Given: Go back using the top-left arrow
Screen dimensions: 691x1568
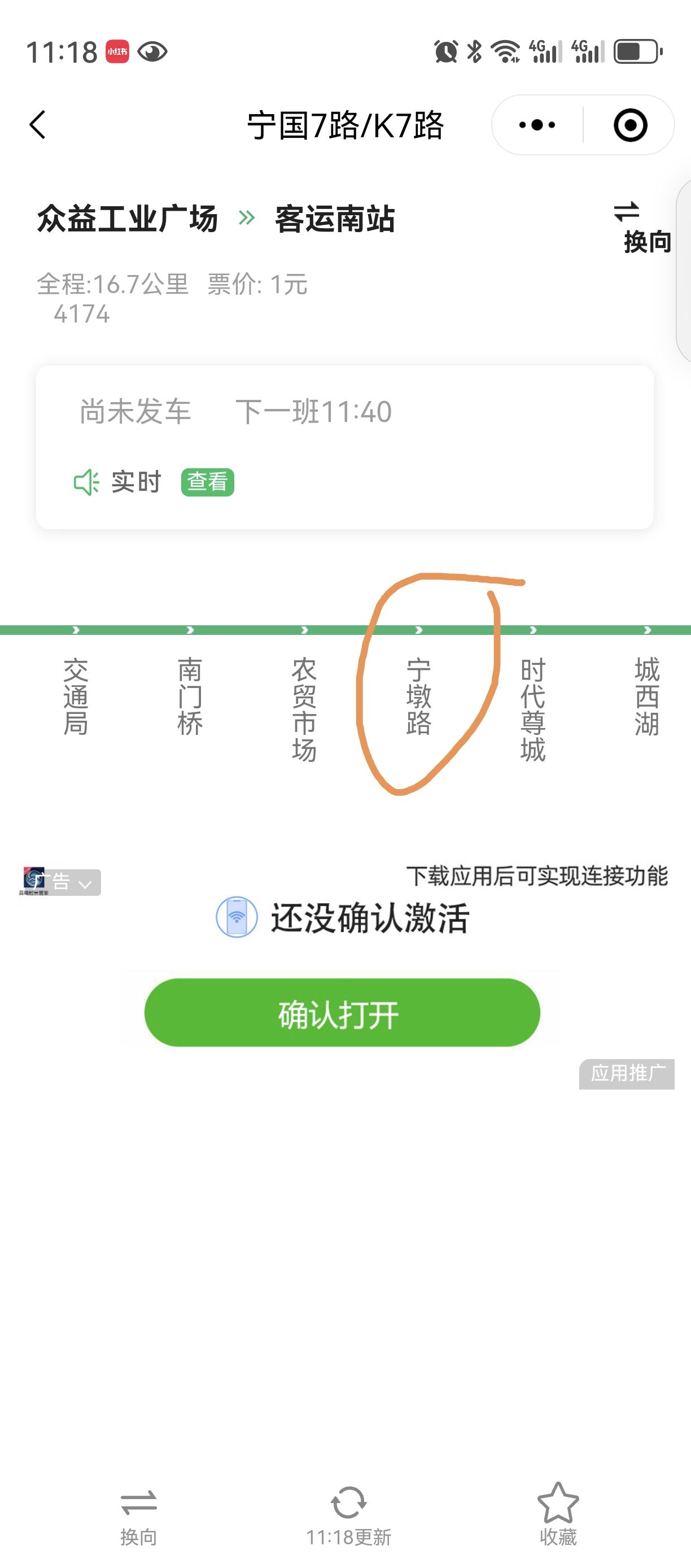Looking at the screenshot, I should tap(38, 125).
